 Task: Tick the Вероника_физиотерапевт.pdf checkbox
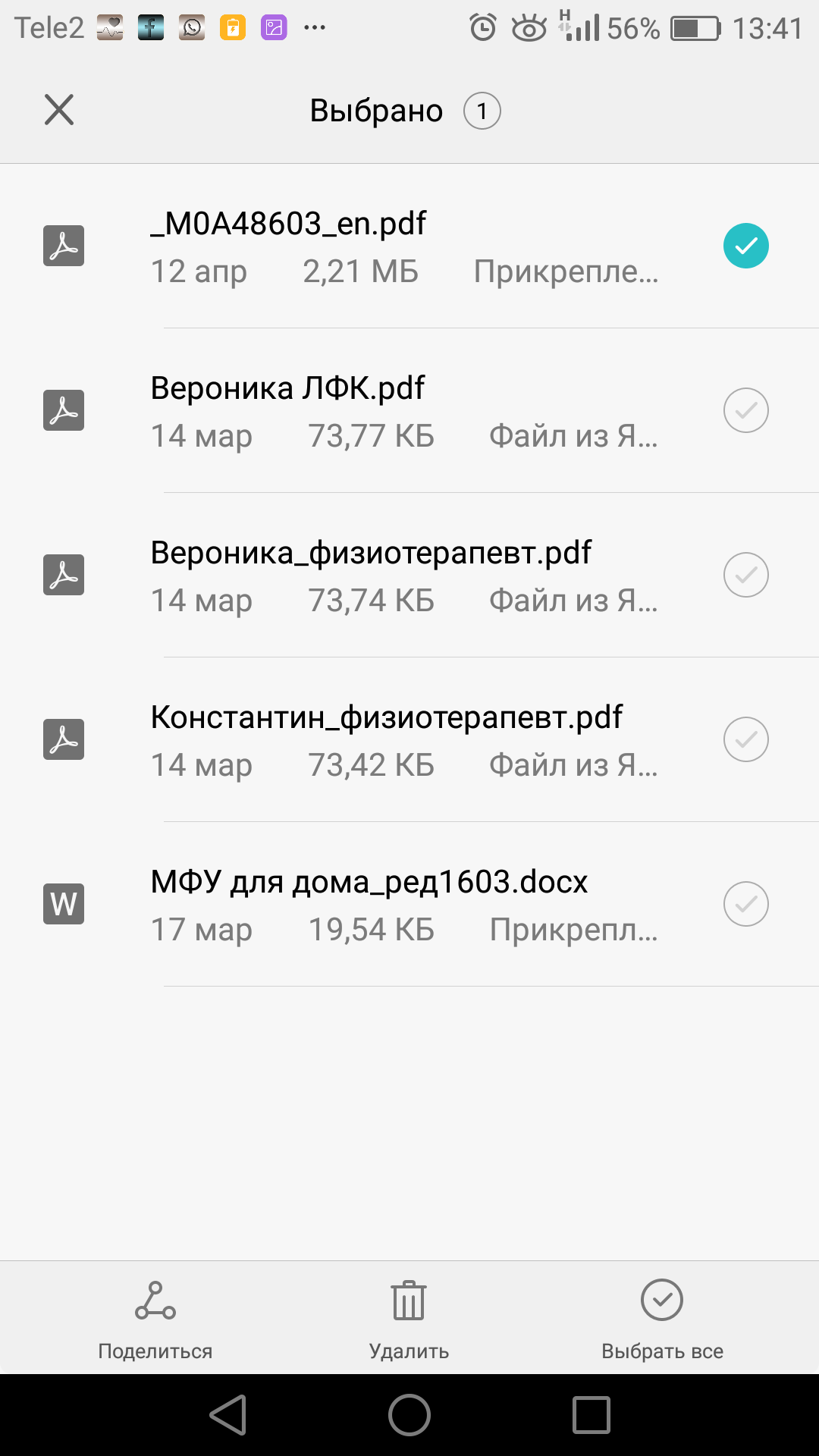pos(745,575)
